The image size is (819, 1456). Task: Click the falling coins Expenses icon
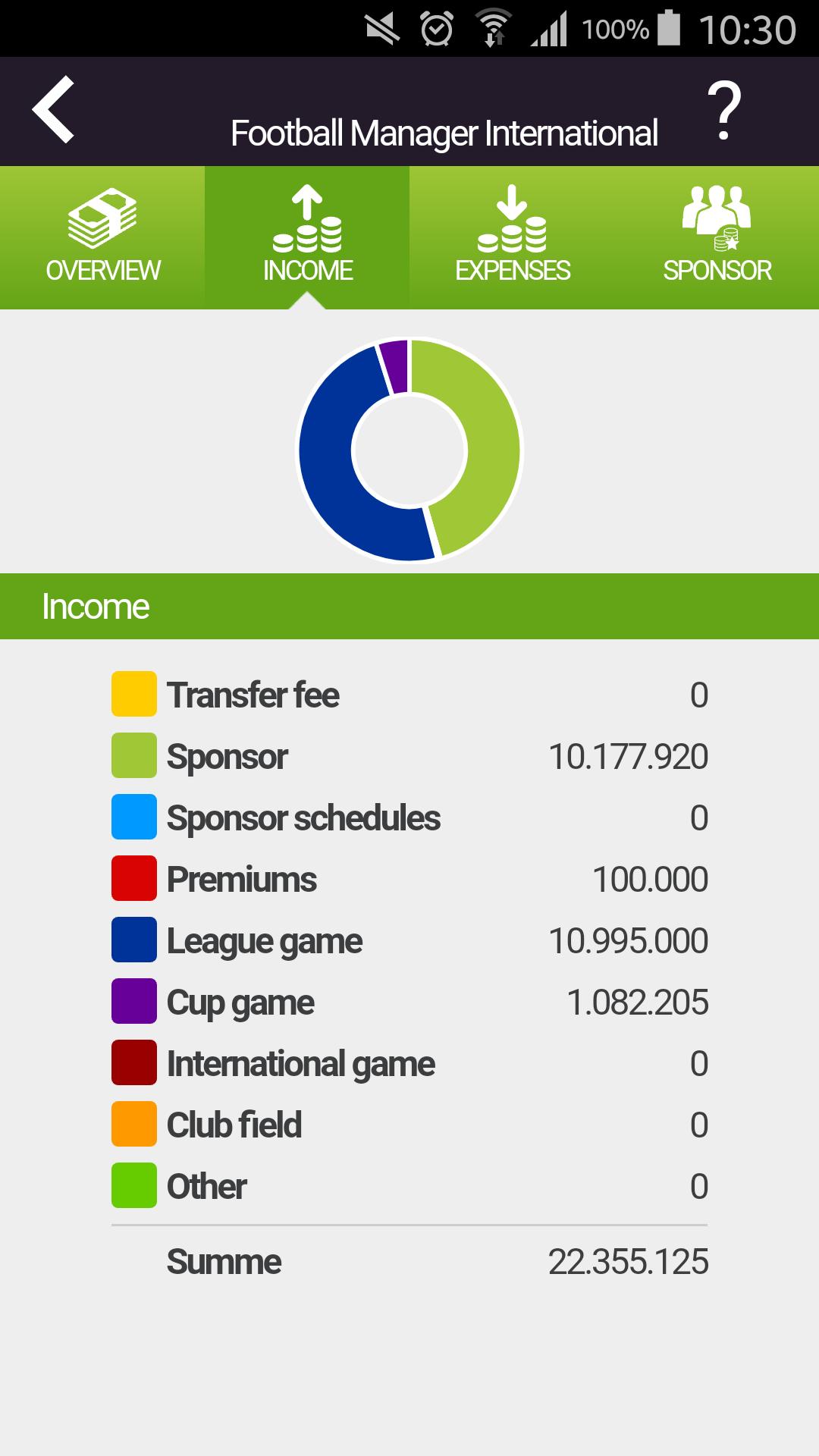tap(512, 220)
